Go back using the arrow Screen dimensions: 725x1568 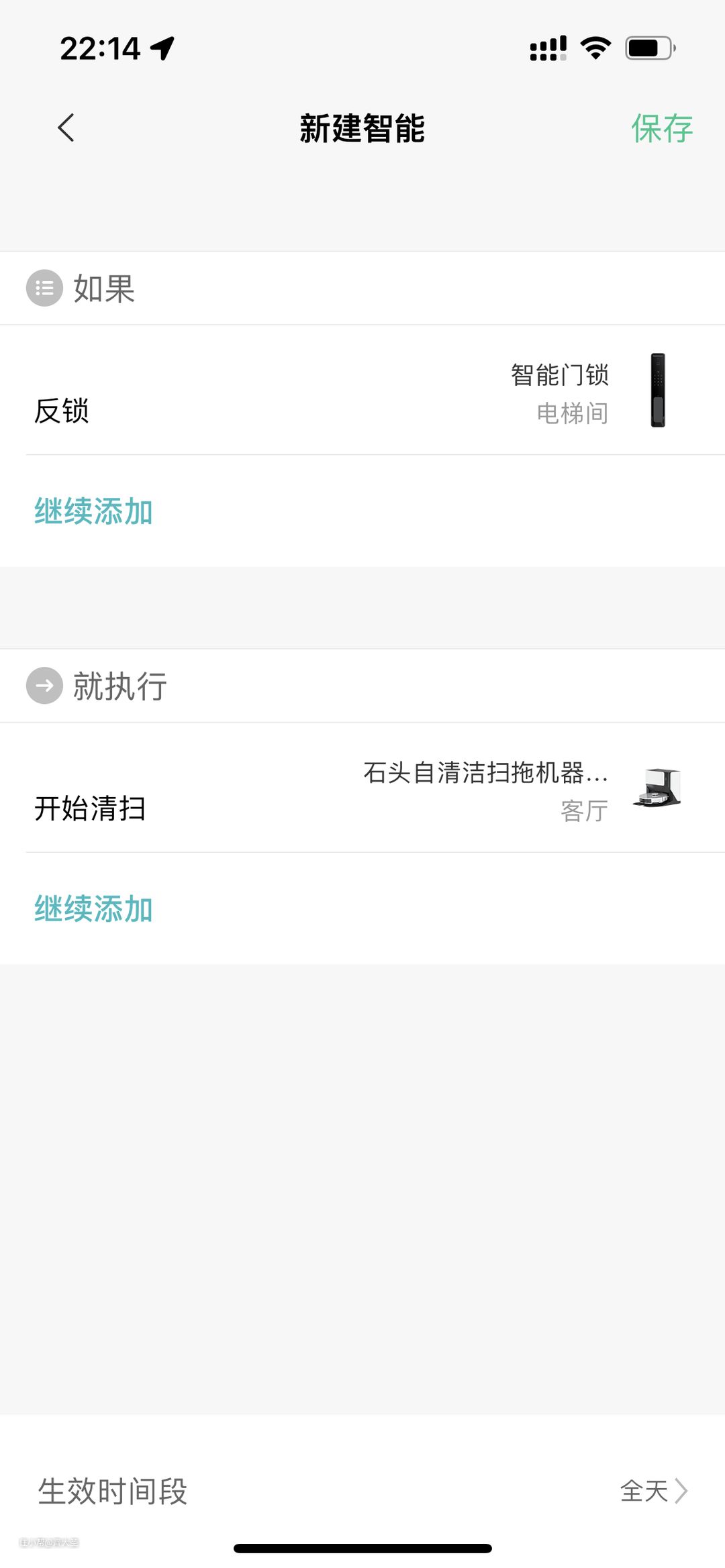point(66,127)
